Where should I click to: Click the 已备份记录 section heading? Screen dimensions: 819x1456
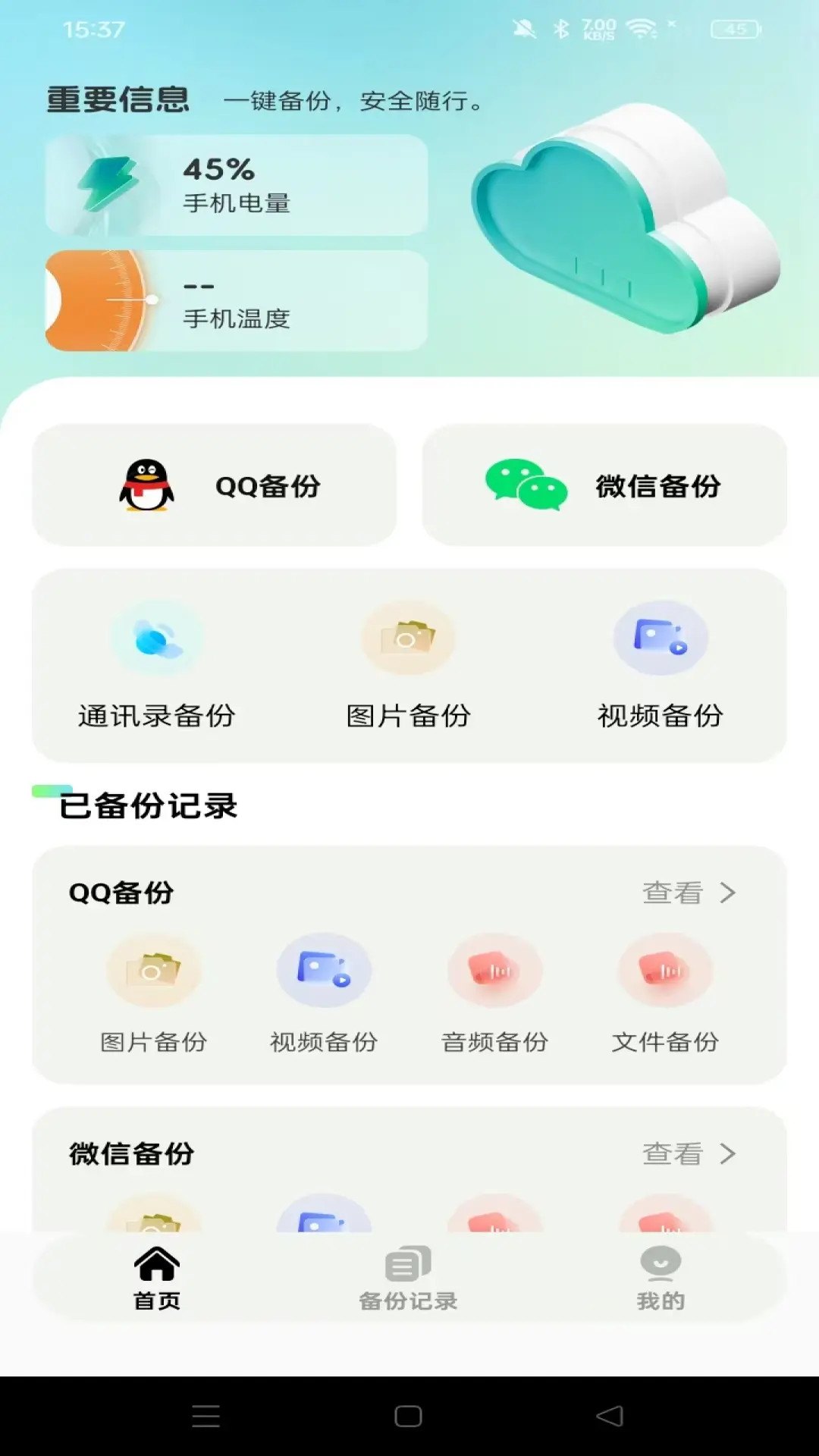(x=146, y=807)
